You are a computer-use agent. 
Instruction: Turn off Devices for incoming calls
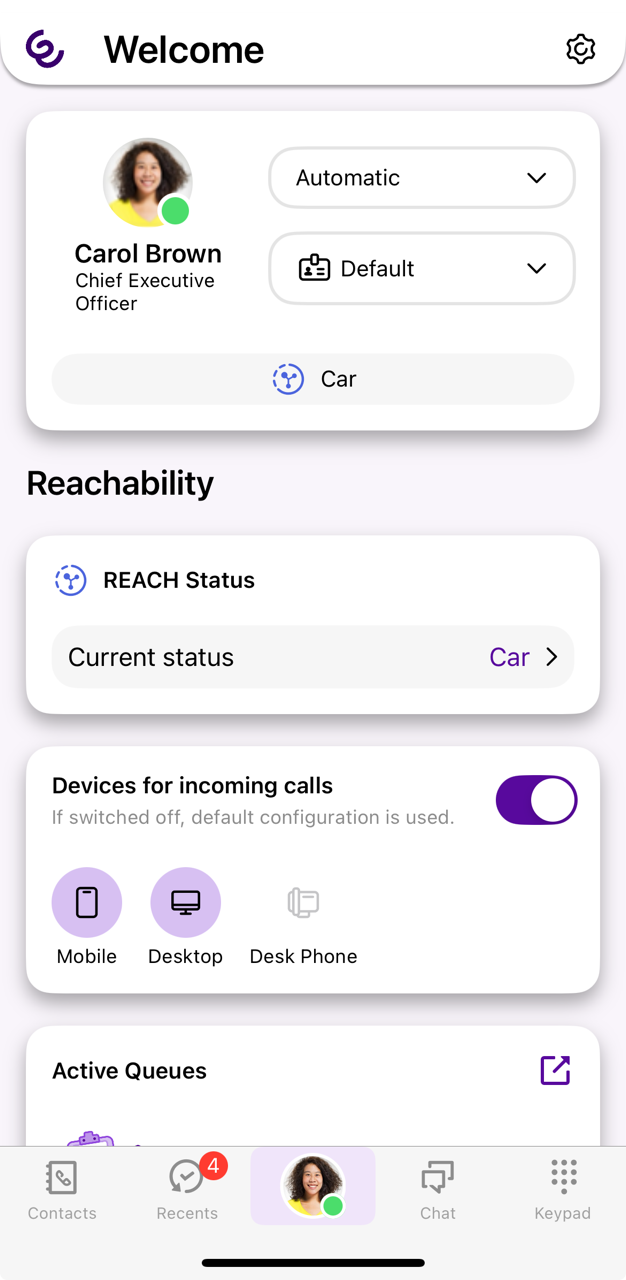coord(536,800)
